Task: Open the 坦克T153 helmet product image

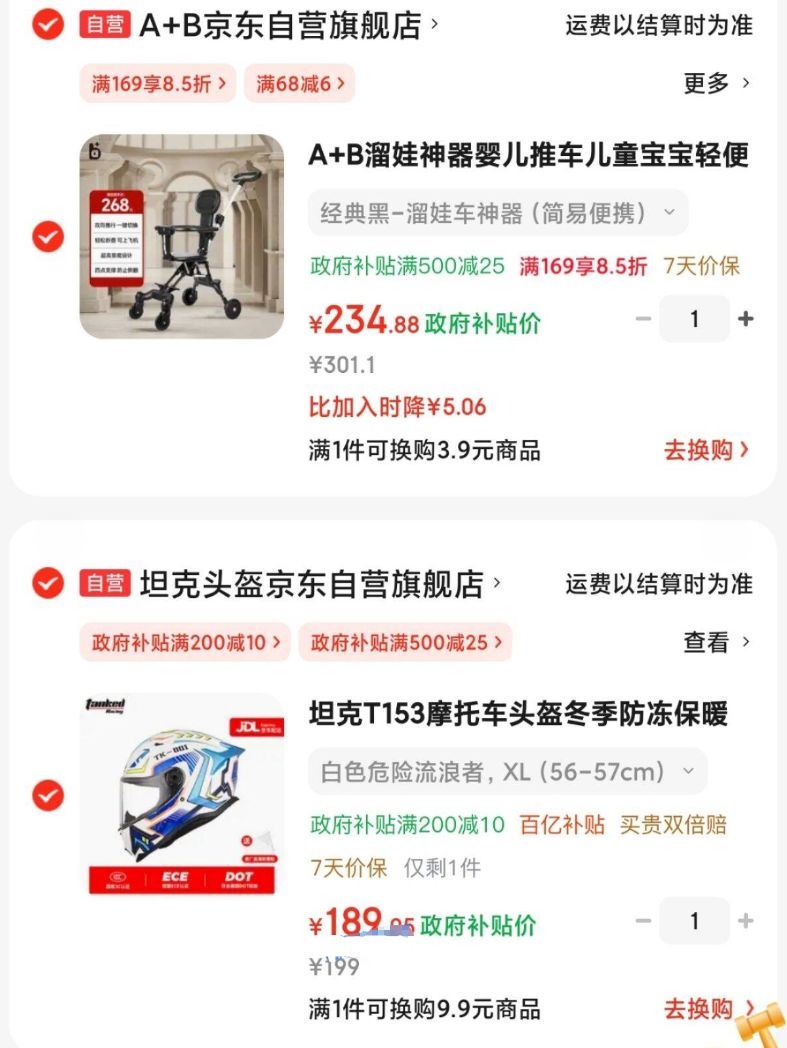Action: [x=182, y=796]
